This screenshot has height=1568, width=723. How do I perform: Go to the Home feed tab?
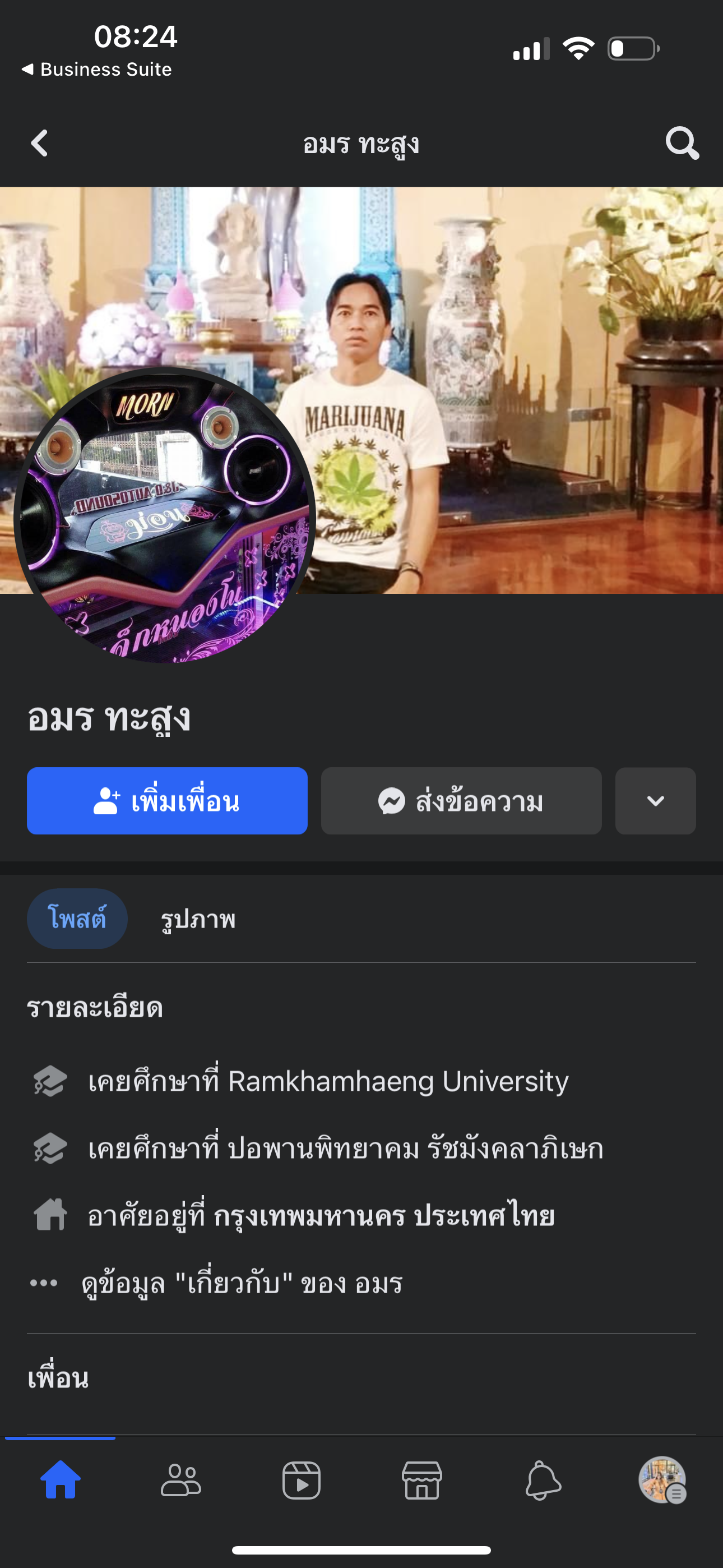point(61,1481)
